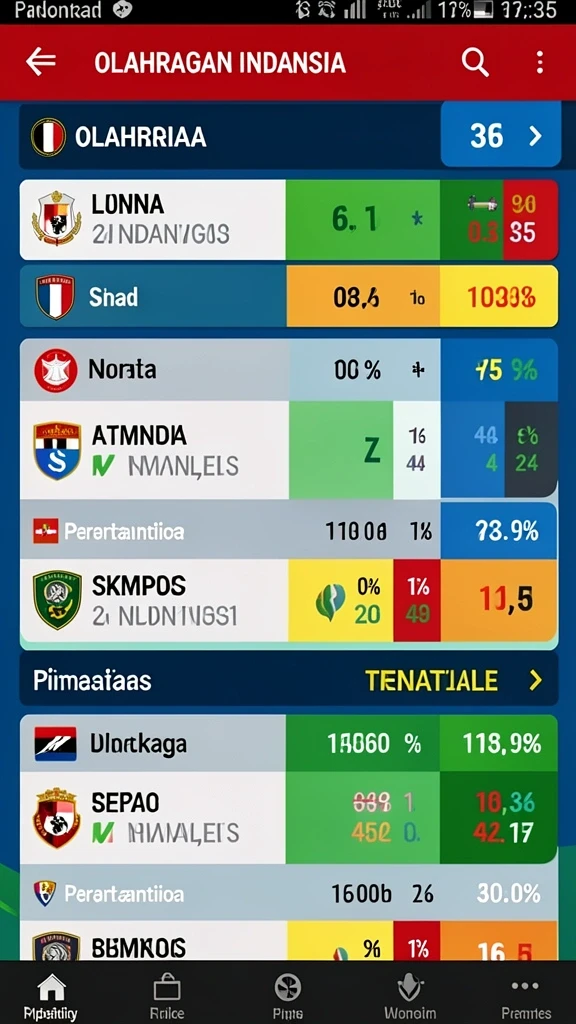576x1024 pixels.
Task: Open the Shad row
Action: [289, 296]
